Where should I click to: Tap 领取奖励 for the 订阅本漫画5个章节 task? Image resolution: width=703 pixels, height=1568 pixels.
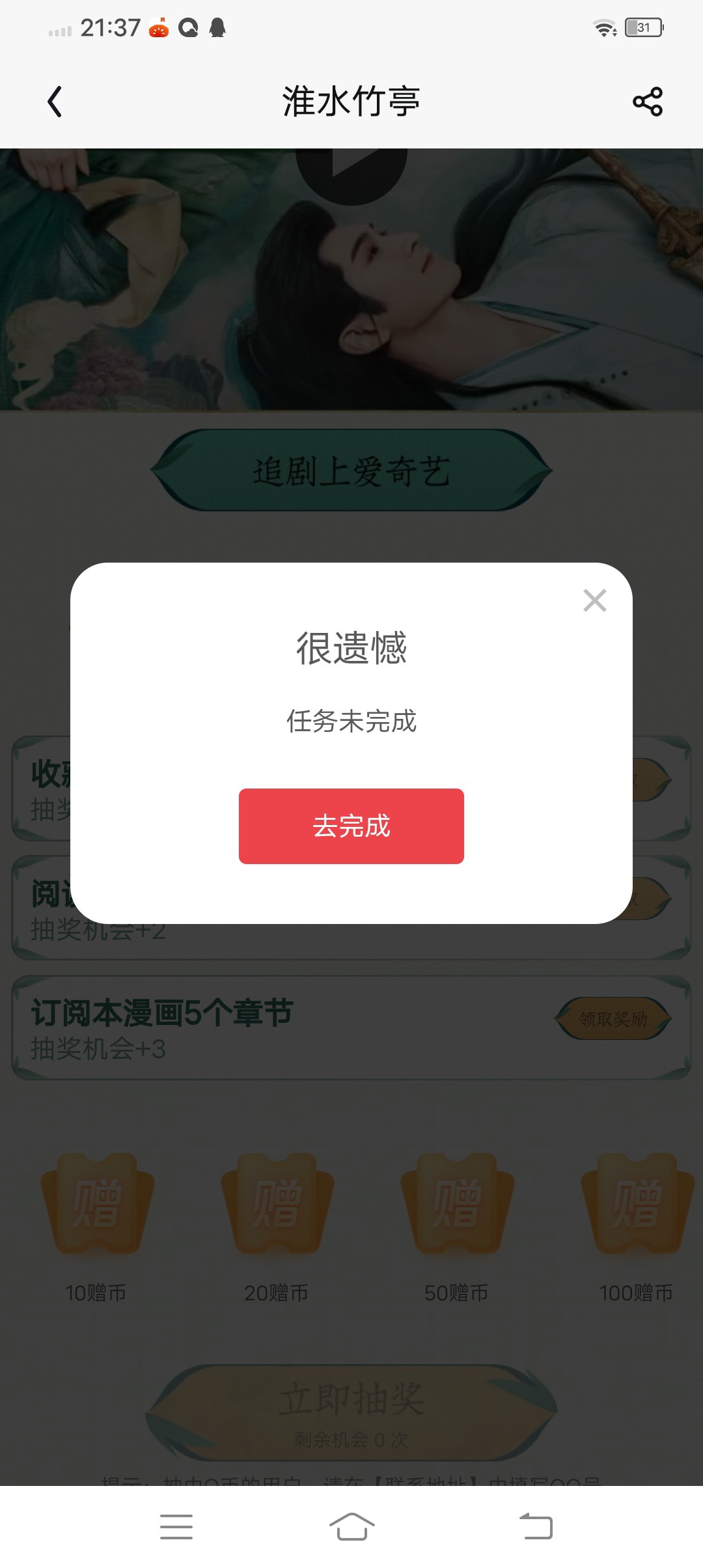pos(613,1018)
